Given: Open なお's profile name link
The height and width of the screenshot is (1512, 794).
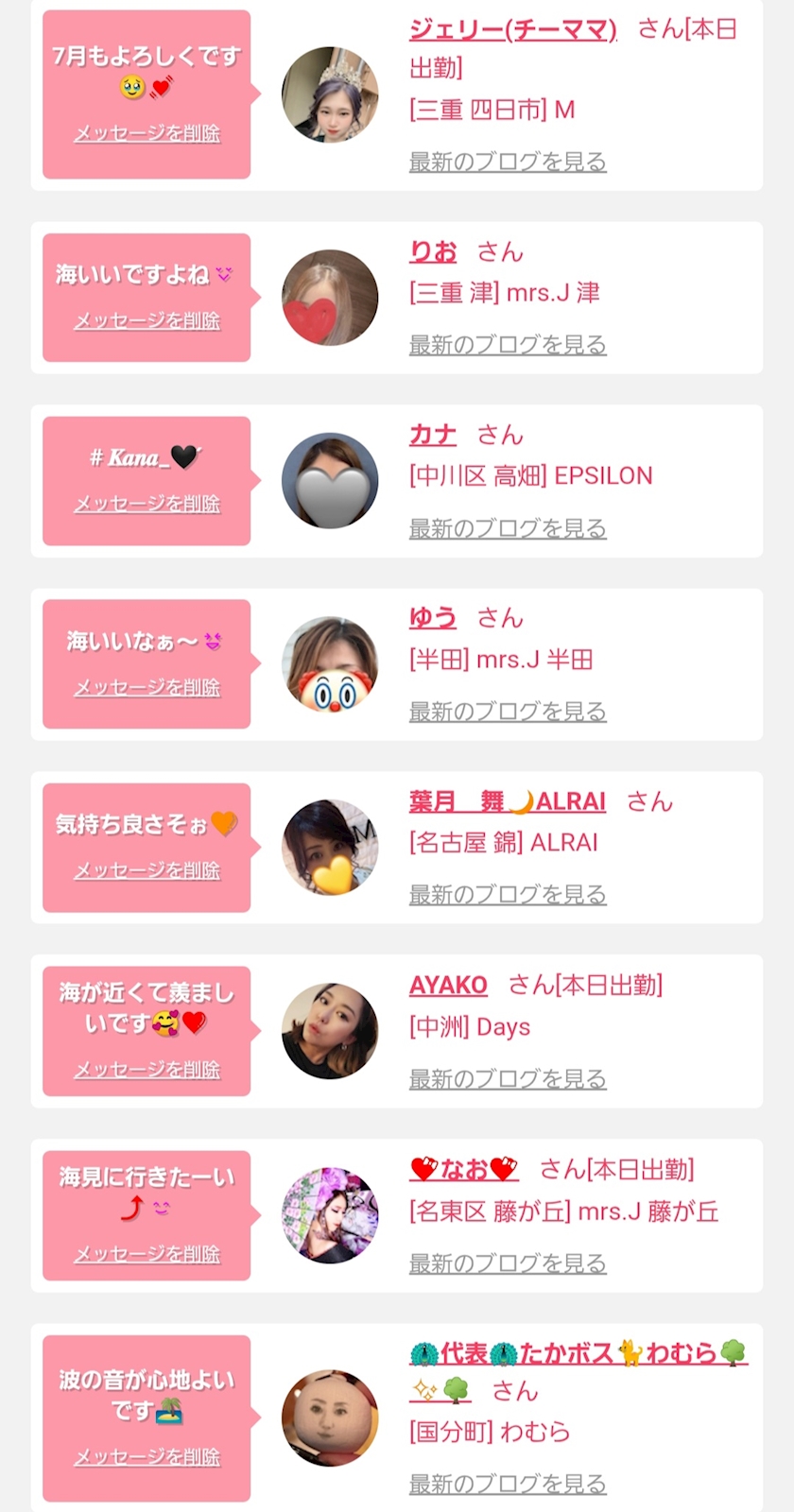Looking at the screenshot, I should pyautogui.click(x=464, y=1170).
